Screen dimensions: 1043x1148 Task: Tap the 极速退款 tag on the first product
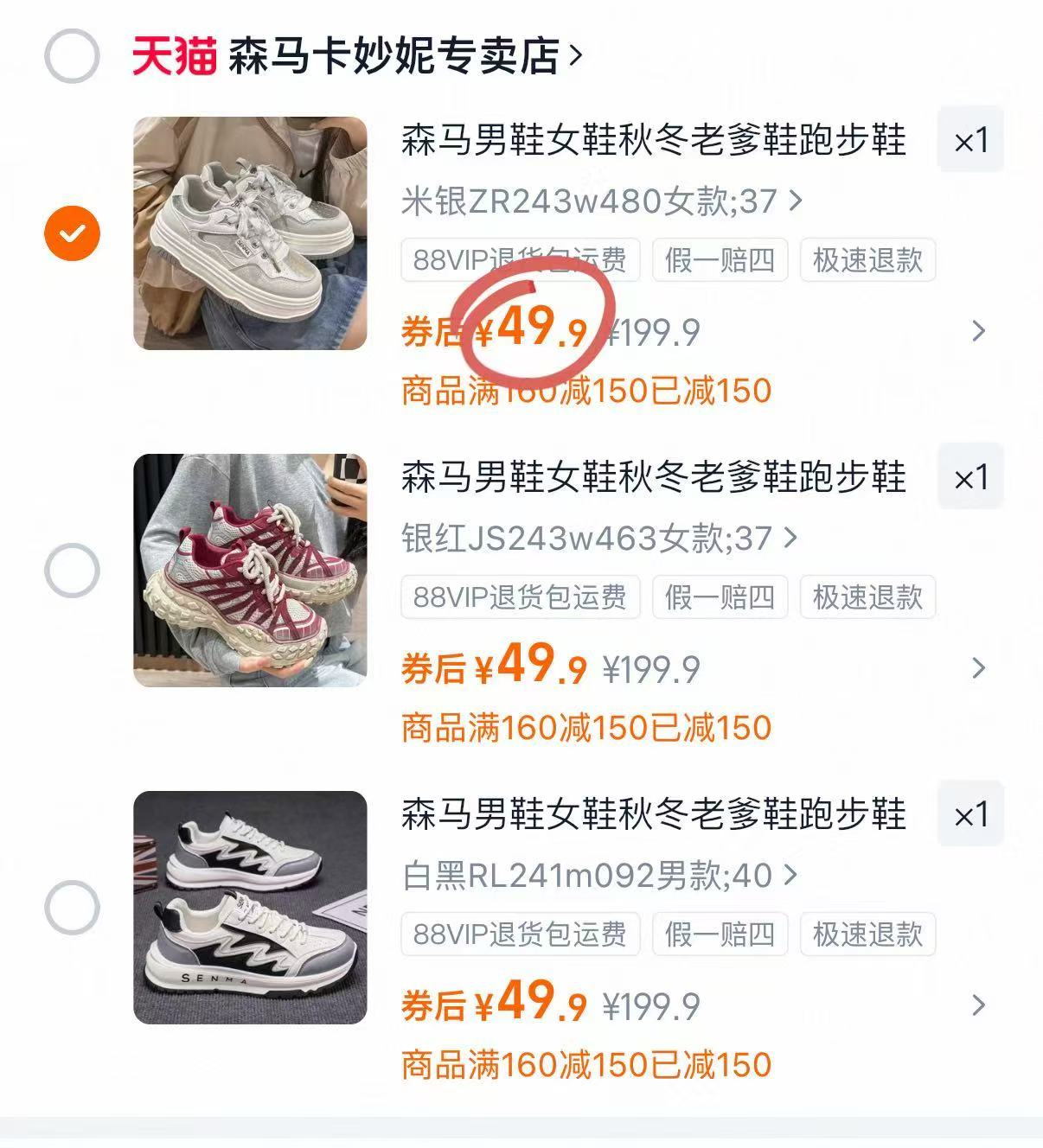click(867, 259)
